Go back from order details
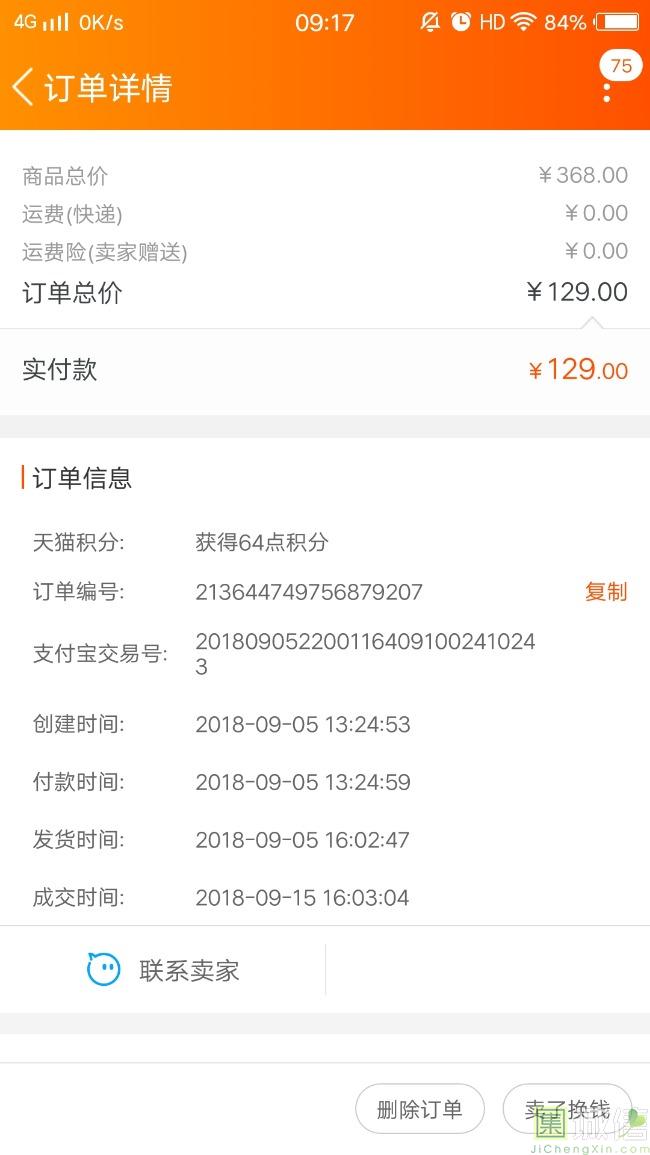 [24, 87]
